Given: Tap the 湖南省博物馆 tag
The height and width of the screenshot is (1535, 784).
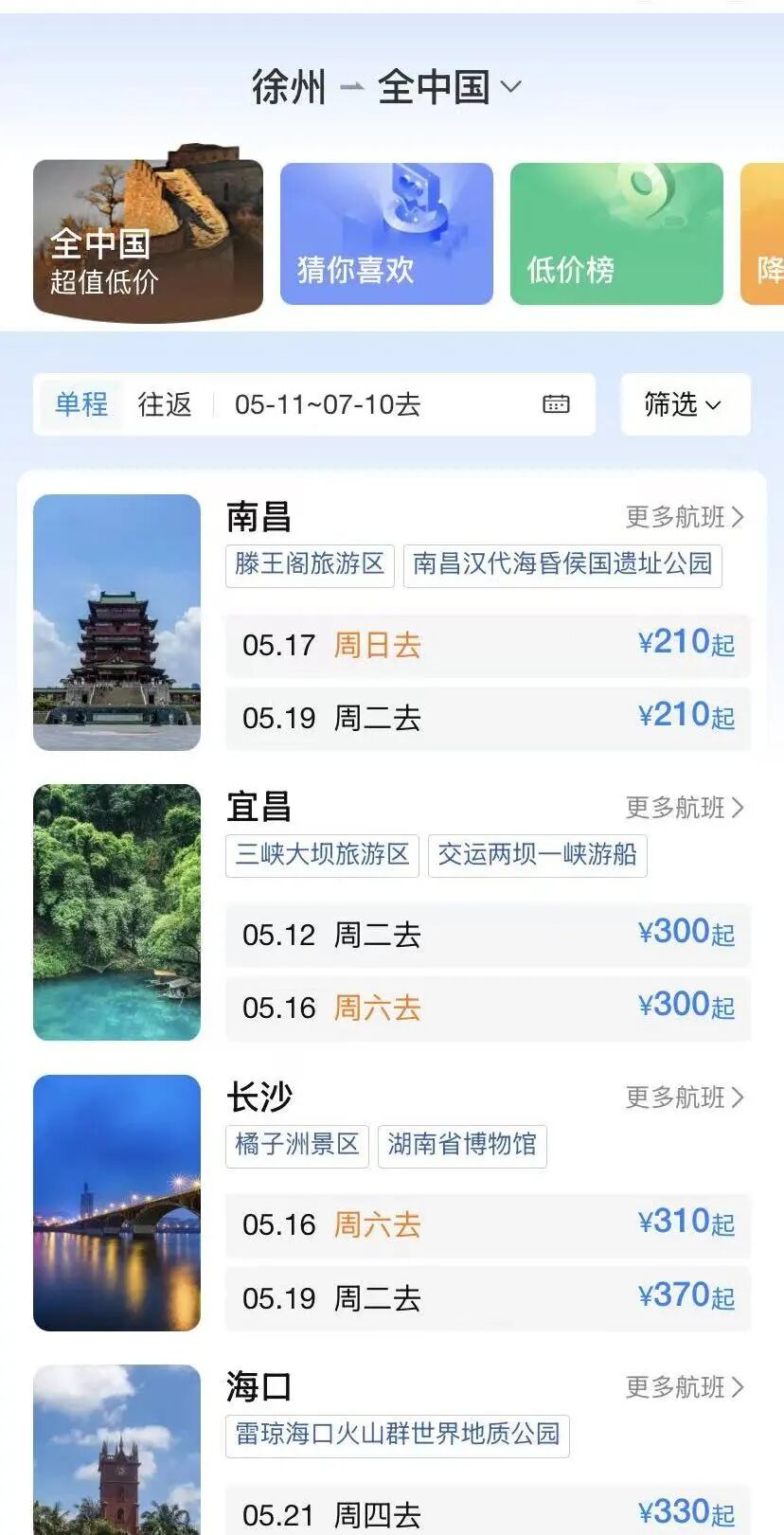Looking at the screenshot, I should point(462,1145).
